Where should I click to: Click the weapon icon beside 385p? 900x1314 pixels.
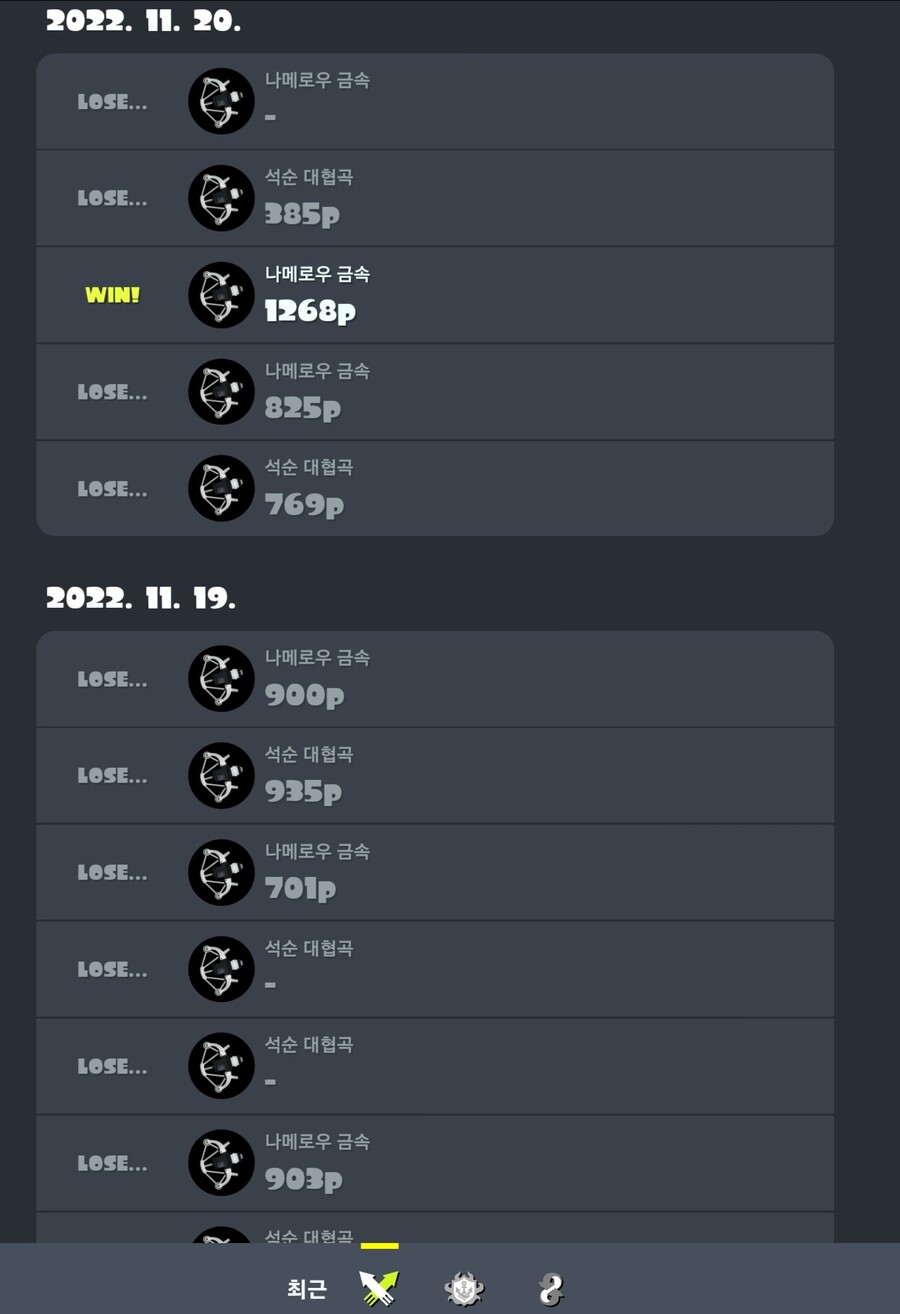(220, 198)
